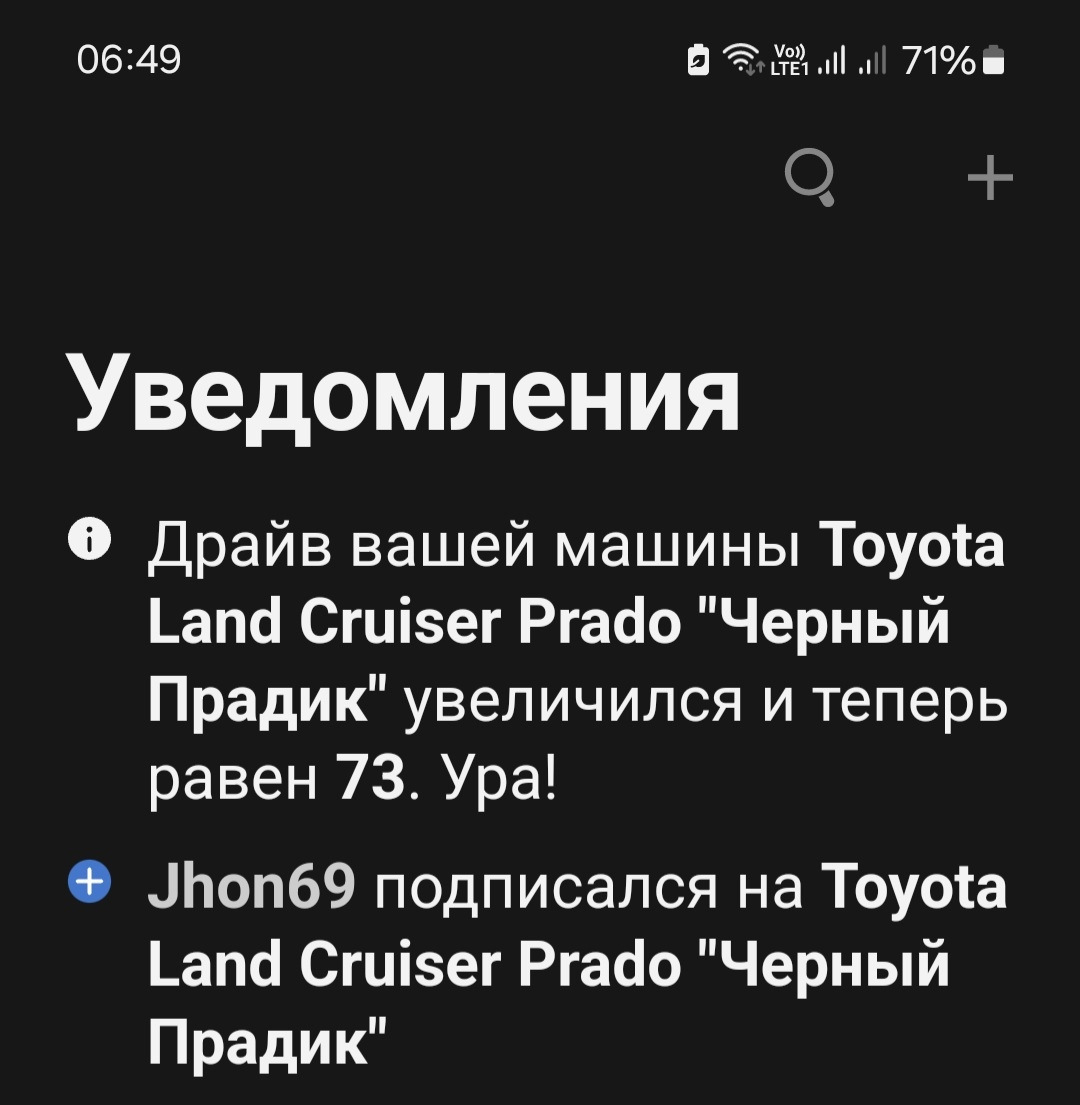Tap the info icon on the drive notification
Screen dimensions: 1080x1105
coord(91,538)
